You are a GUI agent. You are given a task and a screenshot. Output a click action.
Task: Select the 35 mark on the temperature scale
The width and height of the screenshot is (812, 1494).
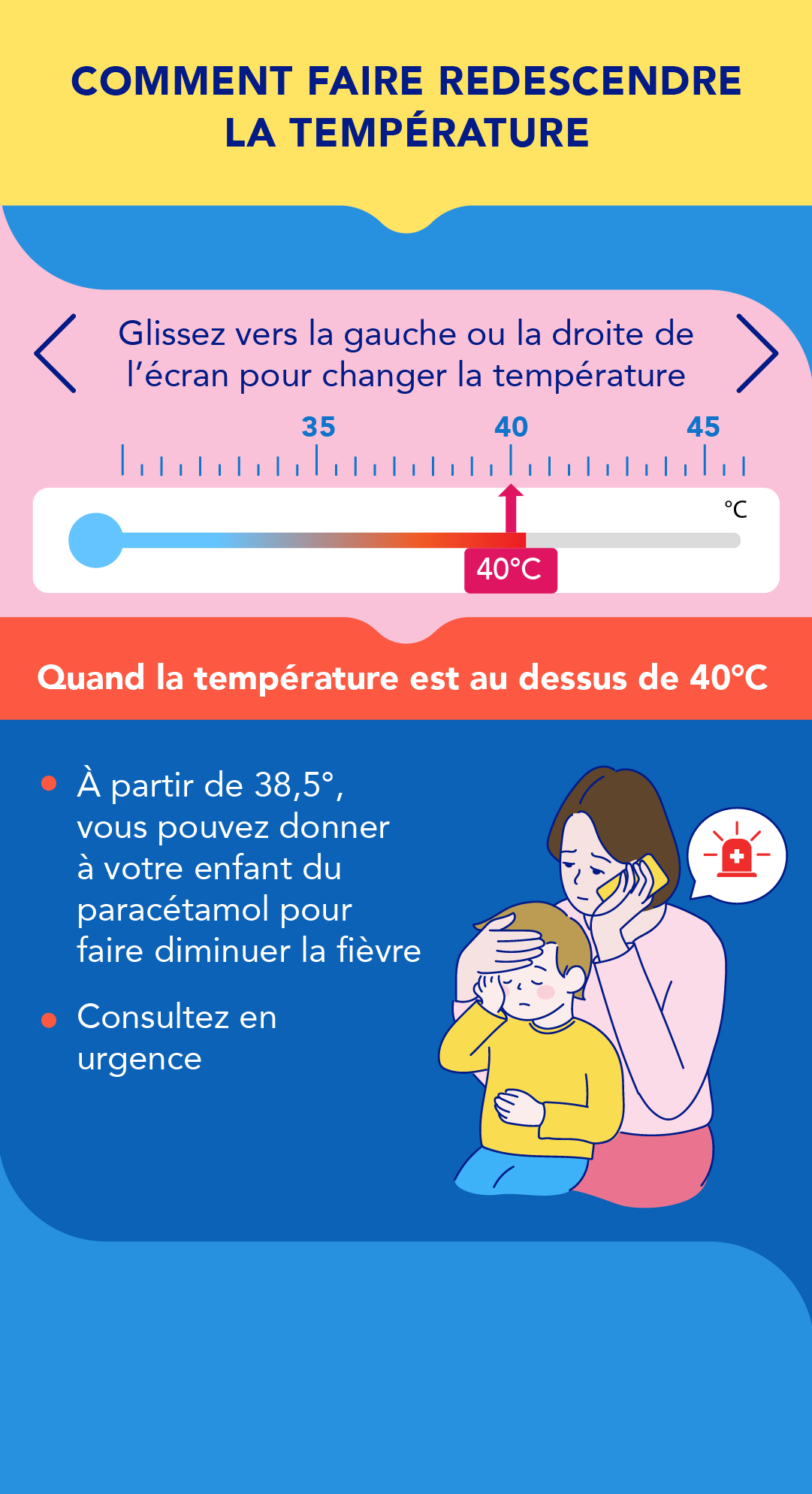coord(318,428)
